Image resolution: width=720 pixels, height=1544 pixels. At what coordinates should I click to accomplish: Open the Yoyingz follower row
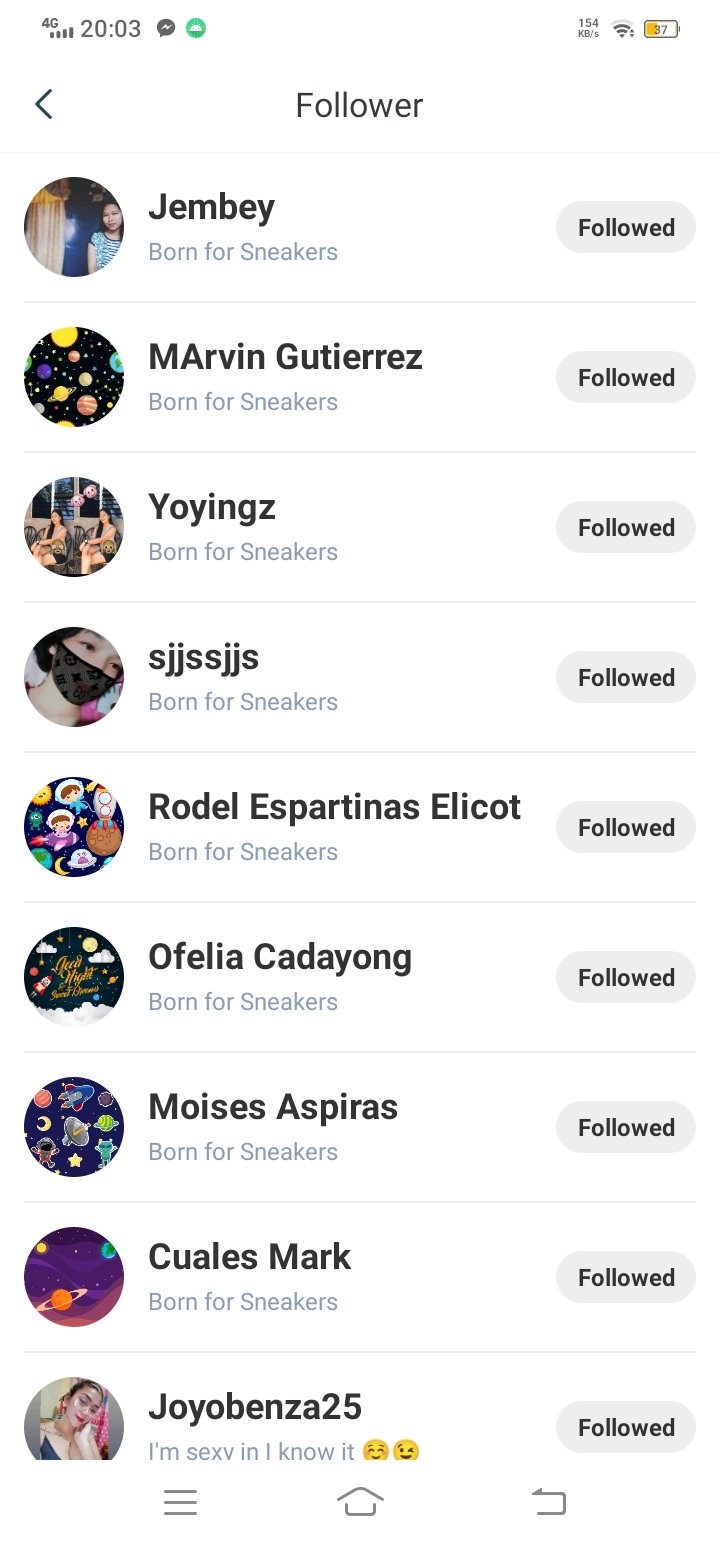212,508
